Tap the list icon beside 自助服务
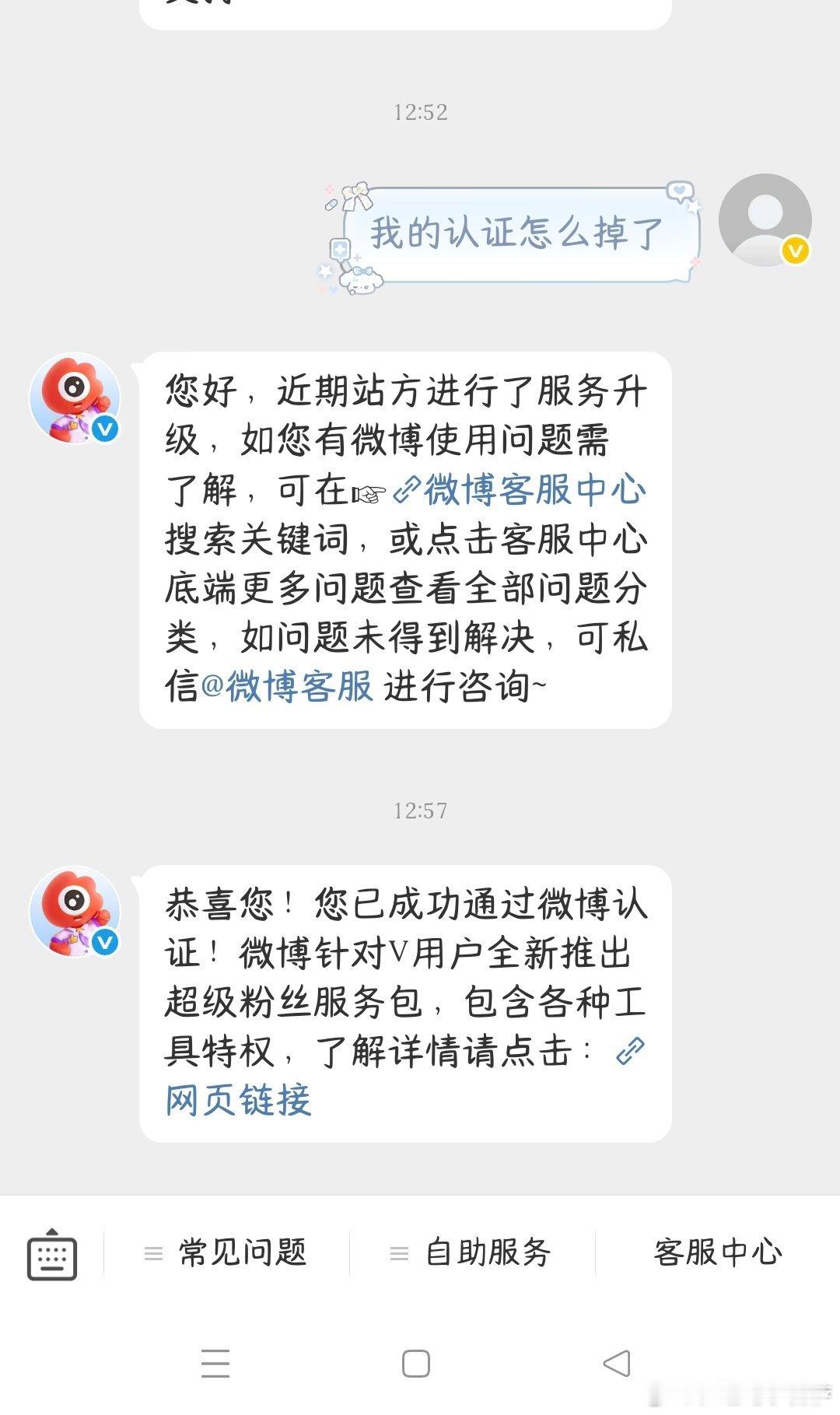The width and height of the screenshot is (840, 1415). coord(398,1252)
